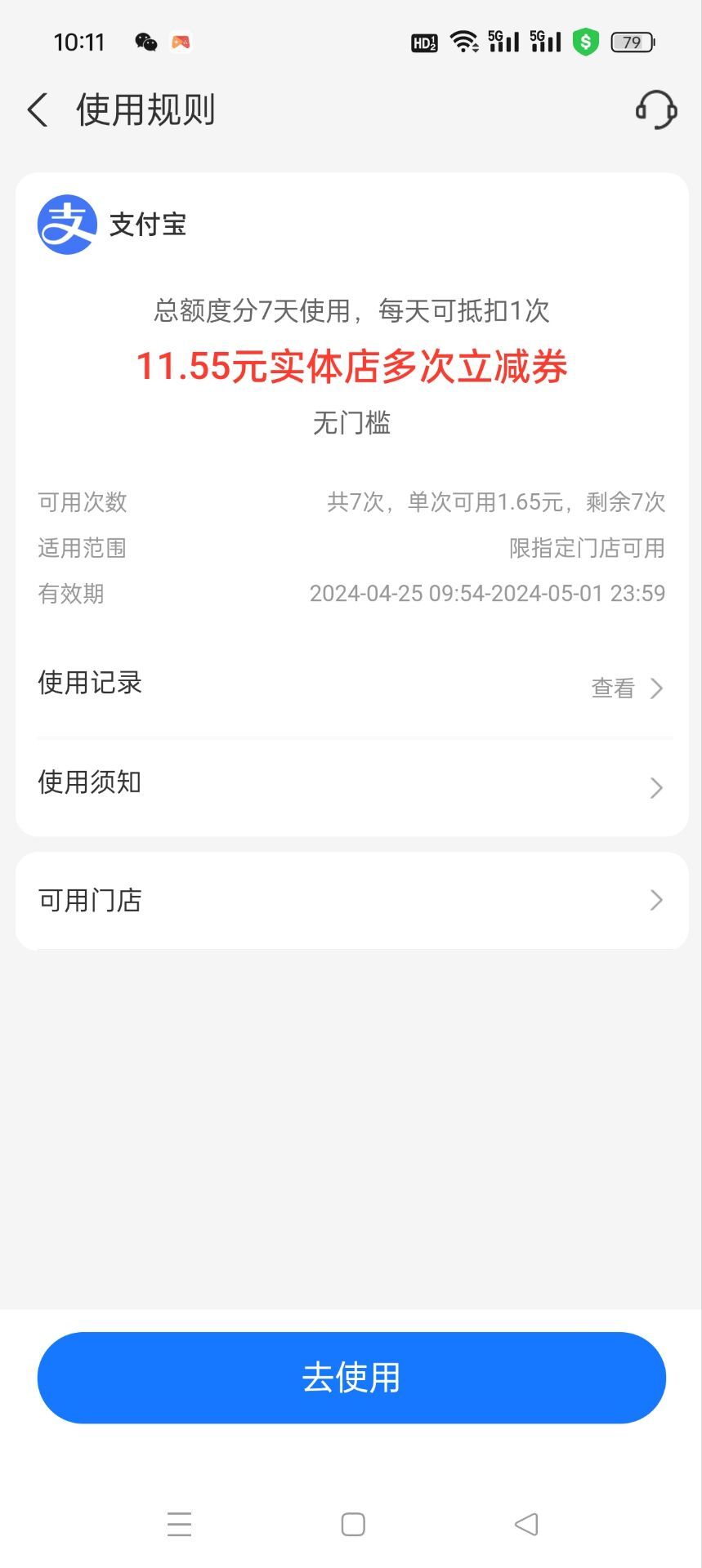
Task: Open 使用须知 usage notice
Action: pos(351,786)
